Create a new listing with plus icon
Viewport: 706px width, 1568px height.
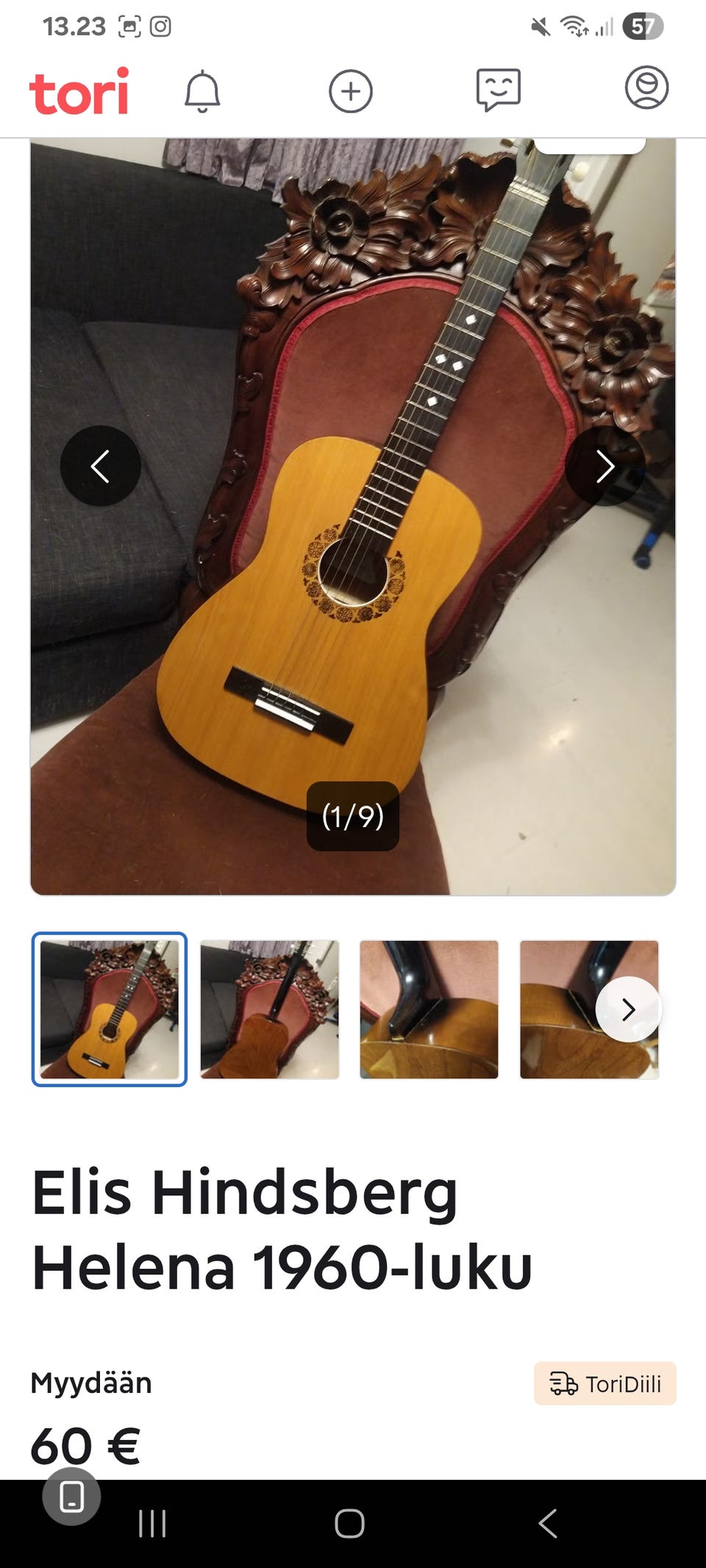[350, 91]
